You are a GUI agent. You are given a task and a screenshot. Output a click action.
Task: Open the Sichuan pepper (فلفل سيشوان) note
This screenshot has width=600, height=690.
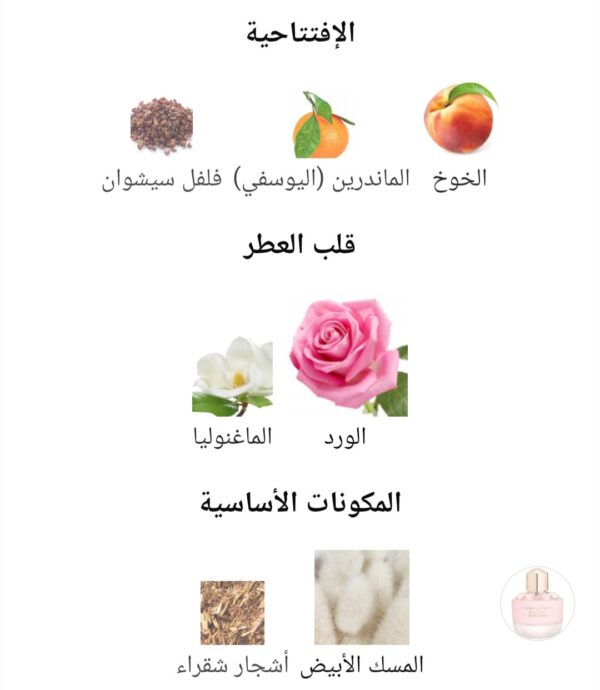(161, 125)
